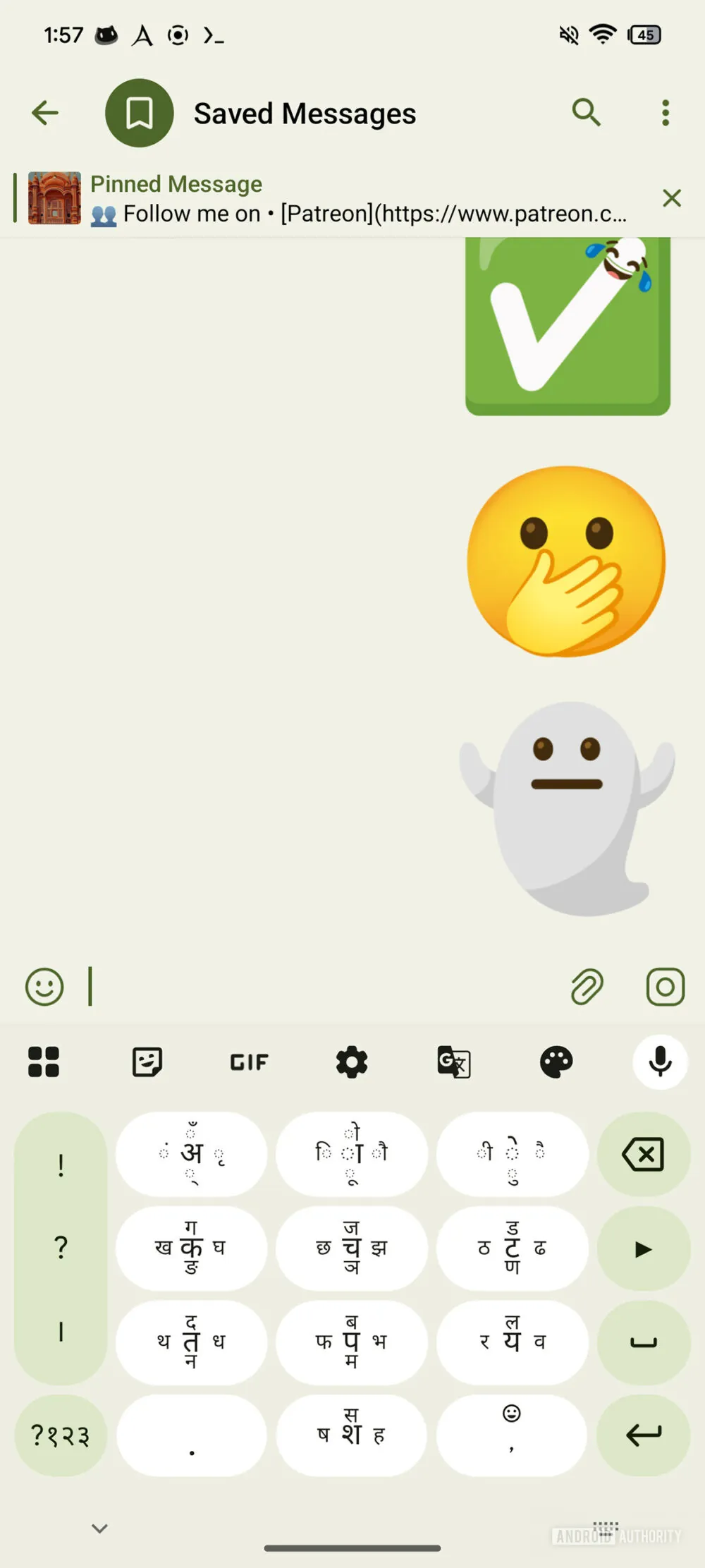Image resolution: width=705 pixels, height=1568 pixels.
Task: Open keyboard theme palette
Action: click(x=556, y=1062)
